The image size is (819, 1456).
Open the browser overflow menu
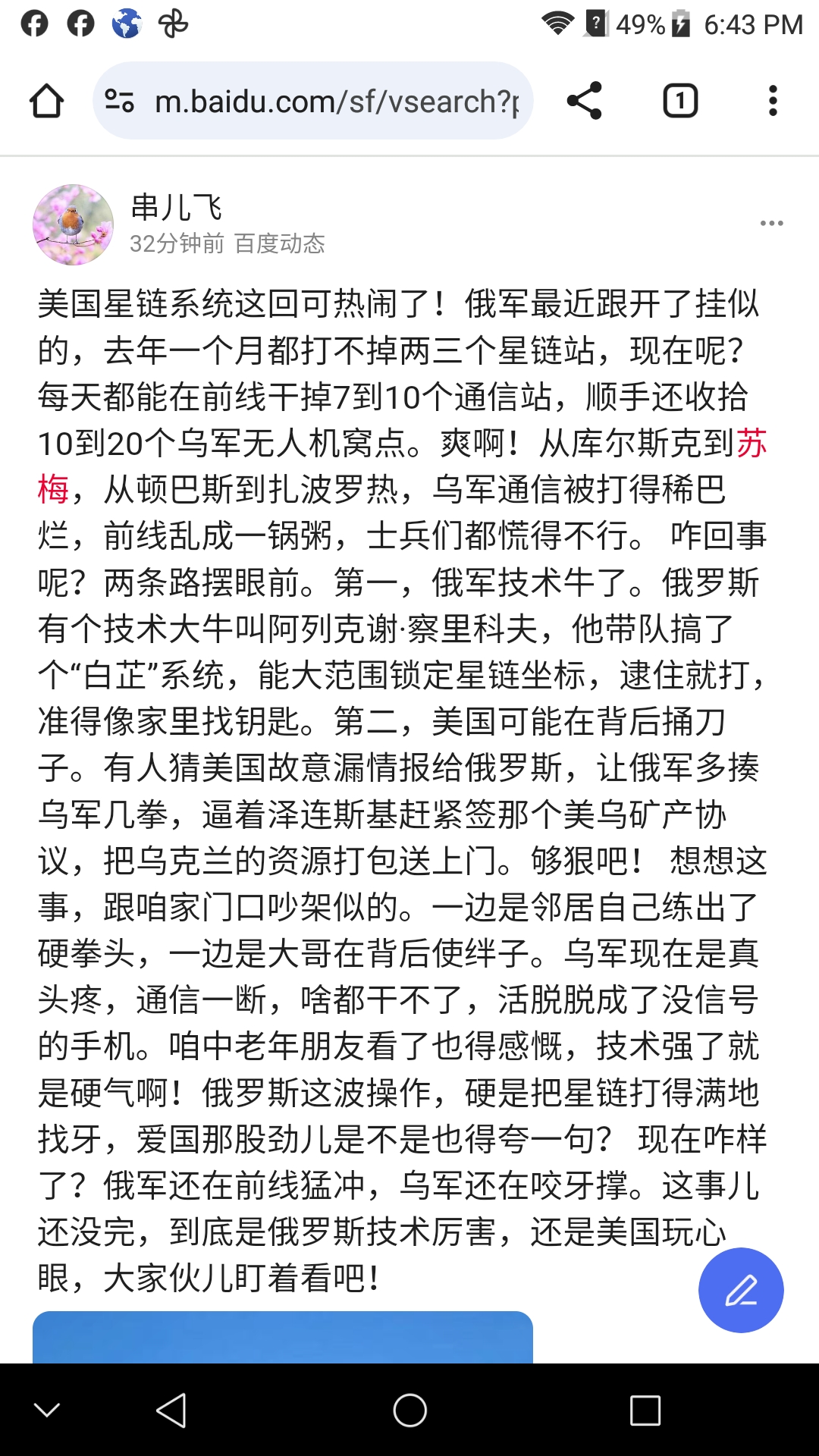click(x=772, y=101)
